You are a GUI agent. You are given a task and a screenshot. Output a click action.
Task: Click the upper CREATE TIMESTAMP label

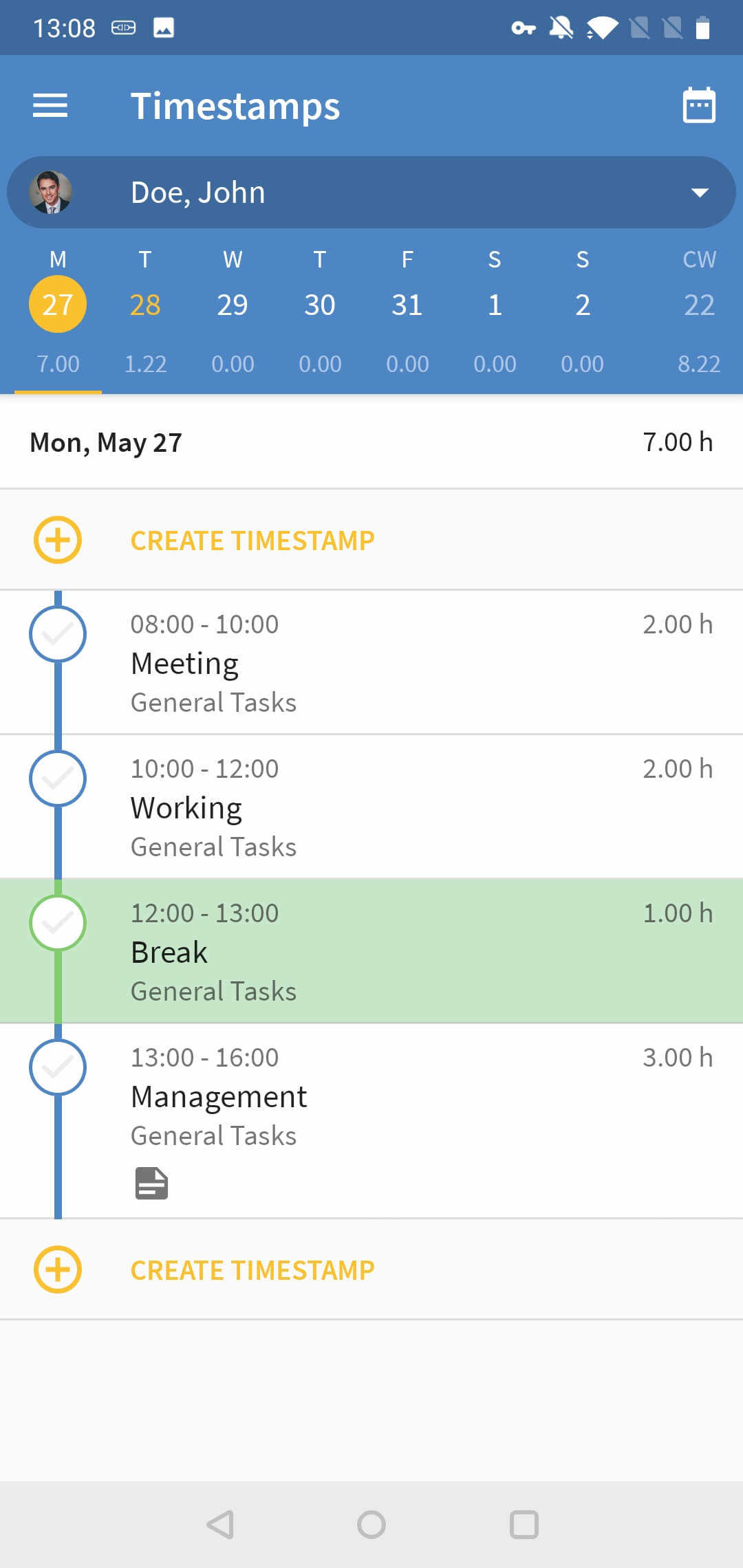(x=252, y=540)
